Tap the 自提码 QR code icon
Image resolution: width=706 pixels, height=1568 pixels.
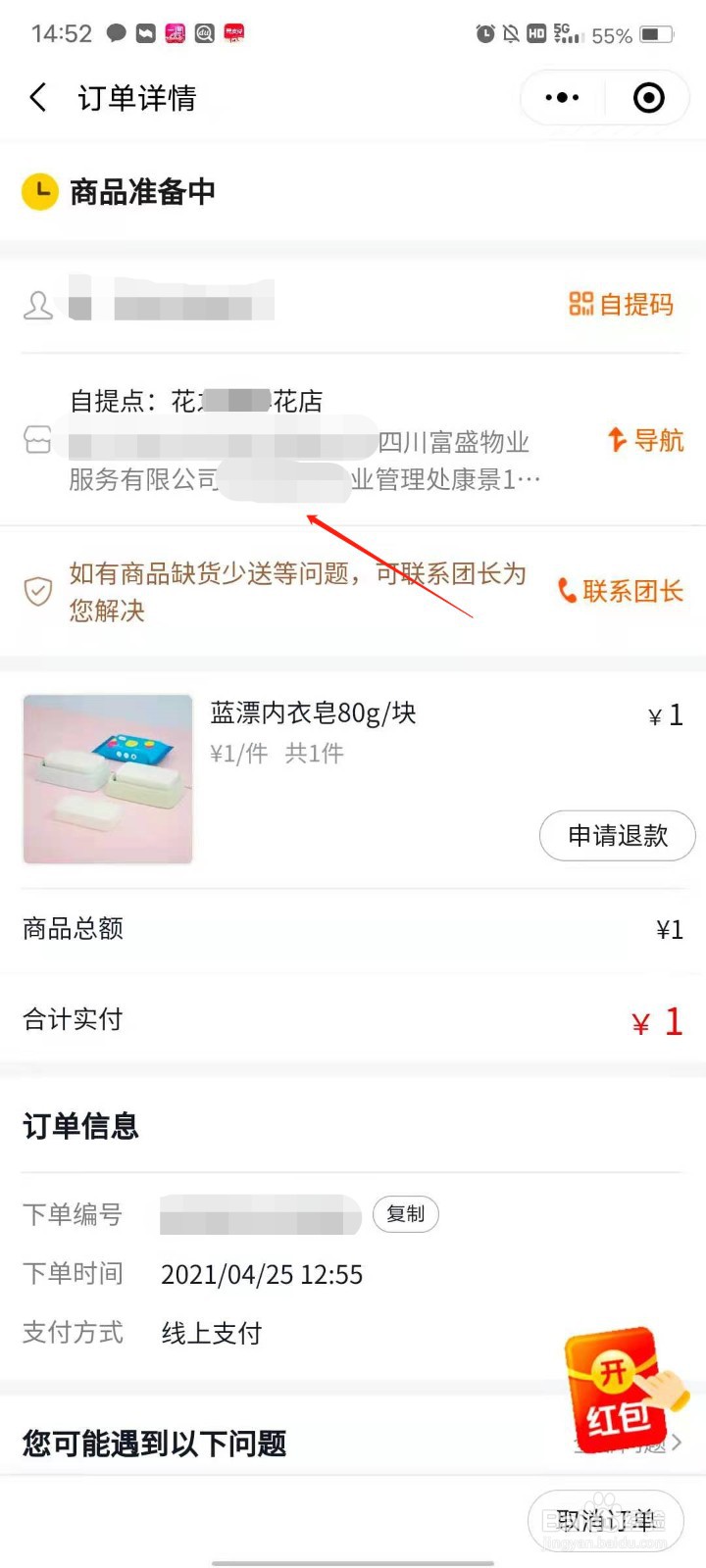coord(581,305)
